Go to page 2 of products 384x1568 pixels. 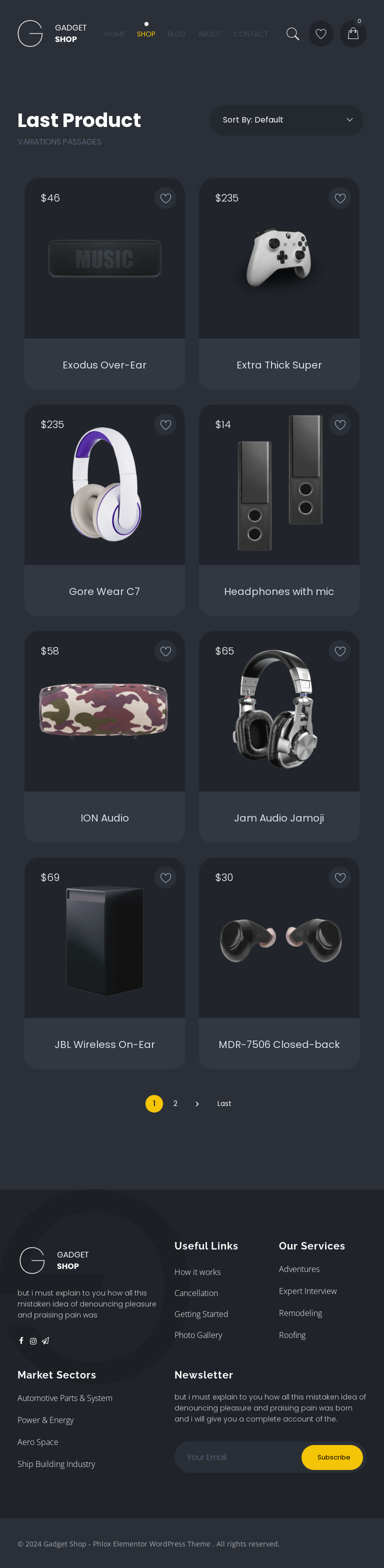[175, 1103]
